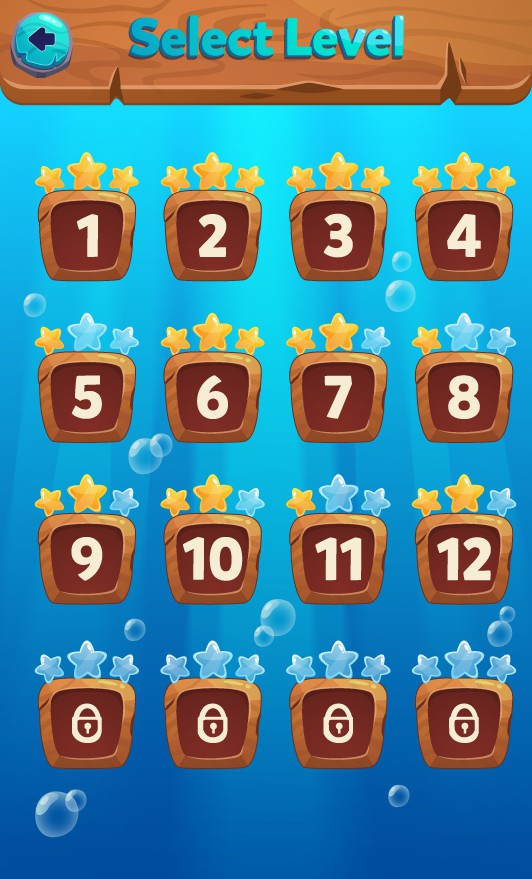The image size is (532, 879).
Task: Select level 1
Action: tap(87, 235)
